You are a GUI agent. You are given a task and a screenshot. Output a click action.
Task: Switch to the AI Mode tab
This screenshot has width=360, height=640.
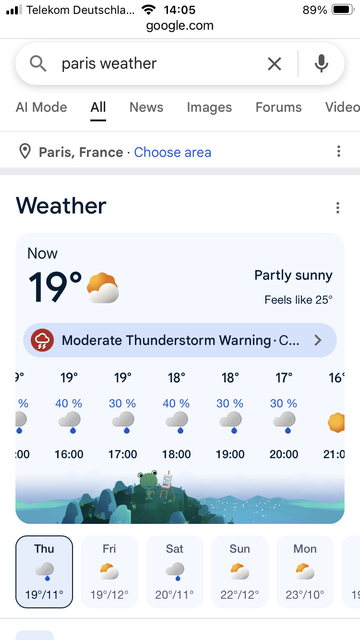41,107
